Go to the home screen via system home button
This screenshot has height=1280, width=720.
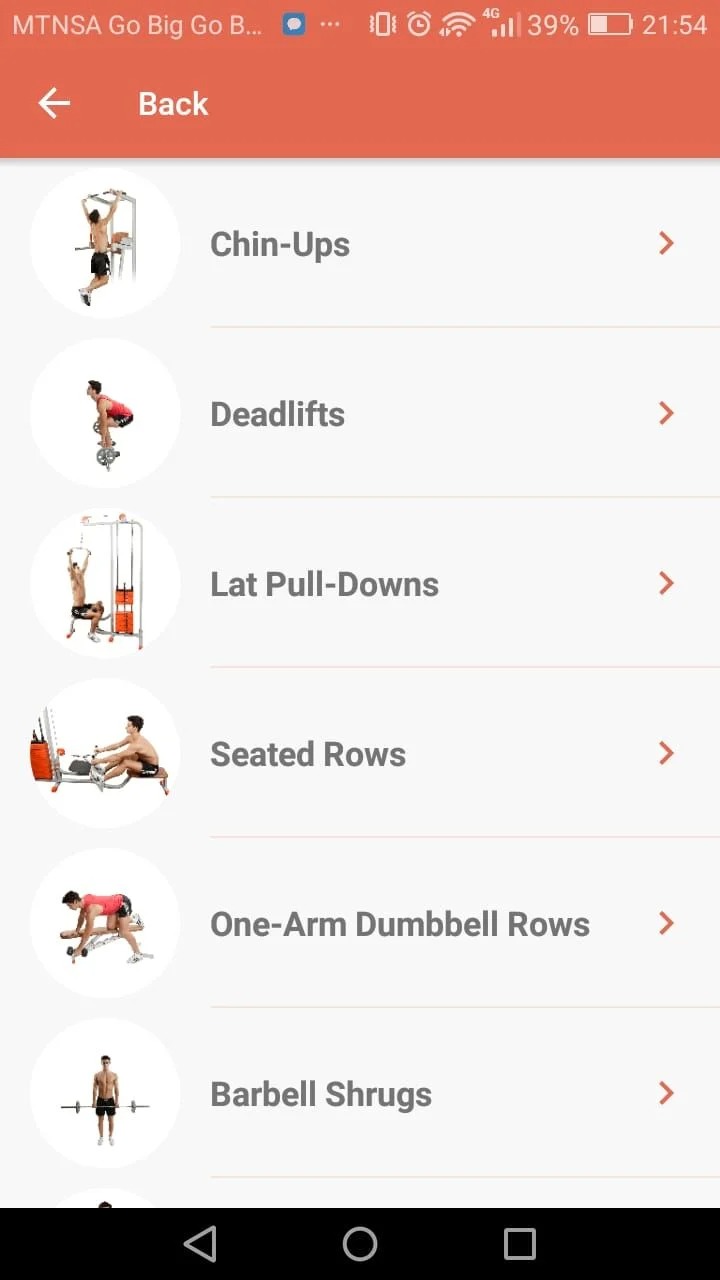(x=360, y=1244)
